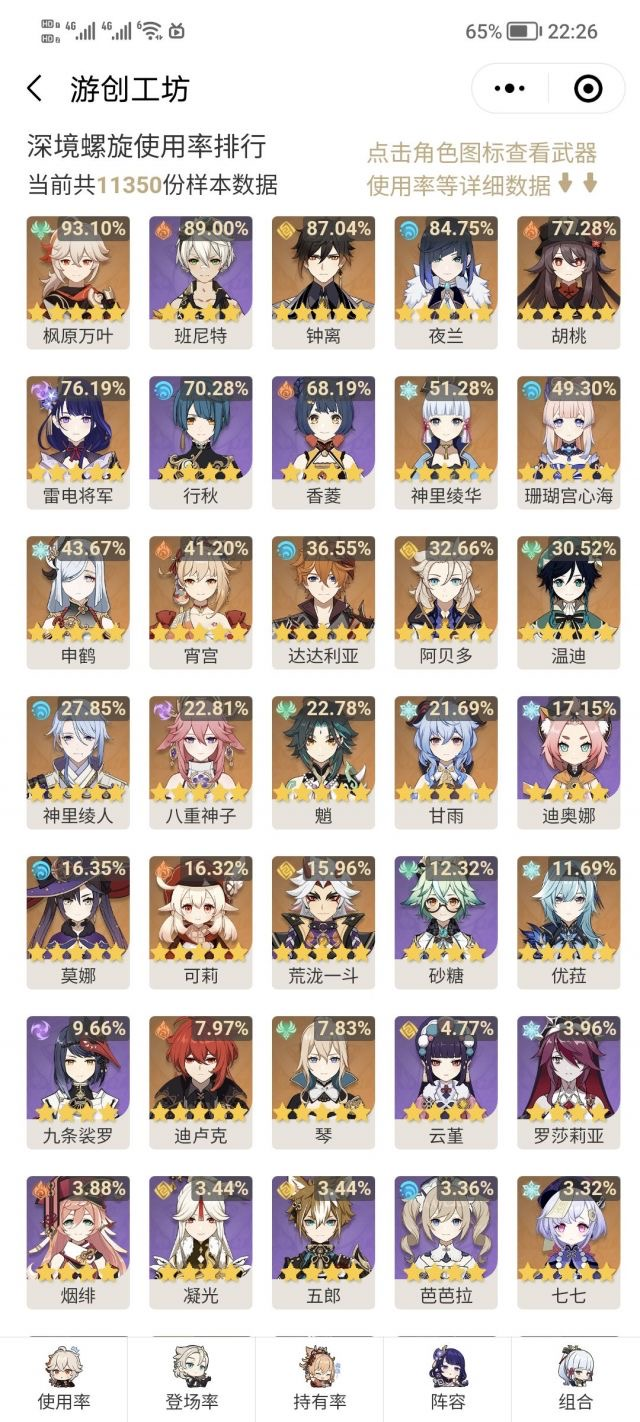View weapon details for 班尼特

point(200,270)
